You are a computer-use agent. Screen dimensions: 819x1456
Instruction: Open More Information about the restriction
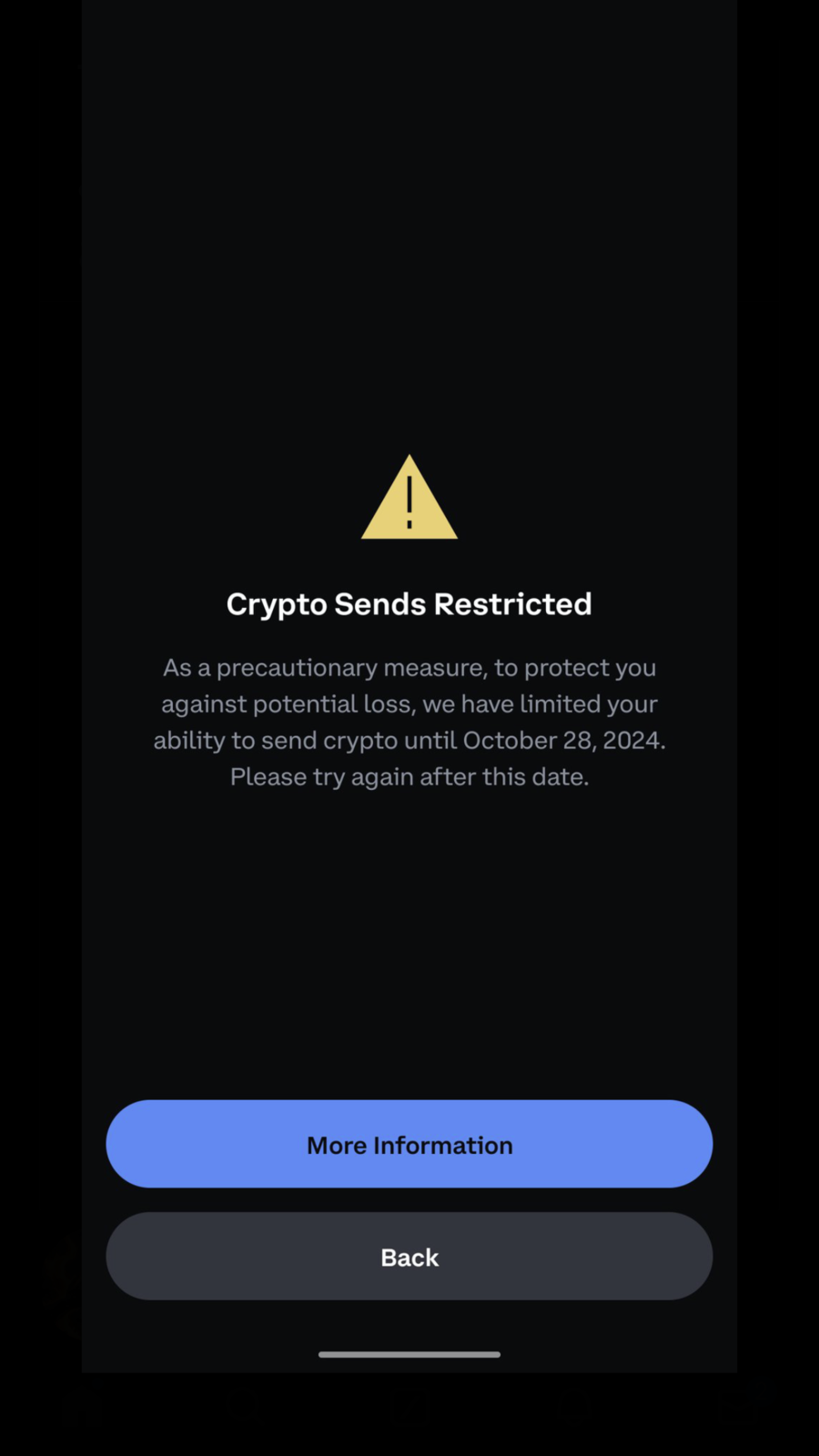coord(409,1144)
